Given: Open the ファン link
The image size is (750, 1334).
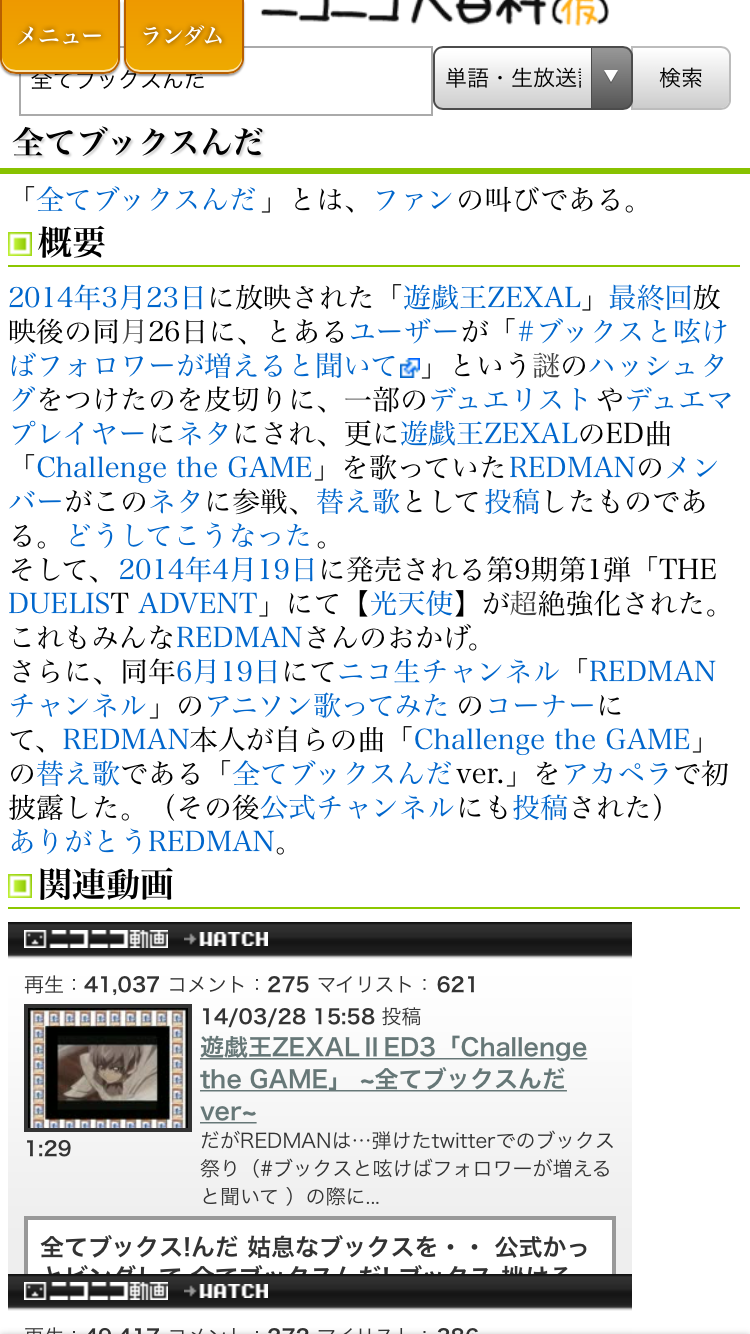Looking at the screenshot, I should 413,199.
